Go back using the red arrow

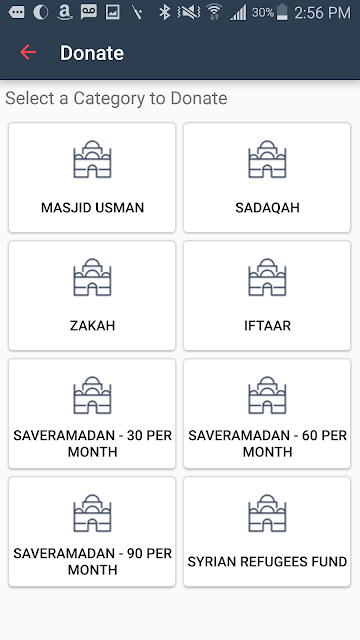click(x=28, y=53)
